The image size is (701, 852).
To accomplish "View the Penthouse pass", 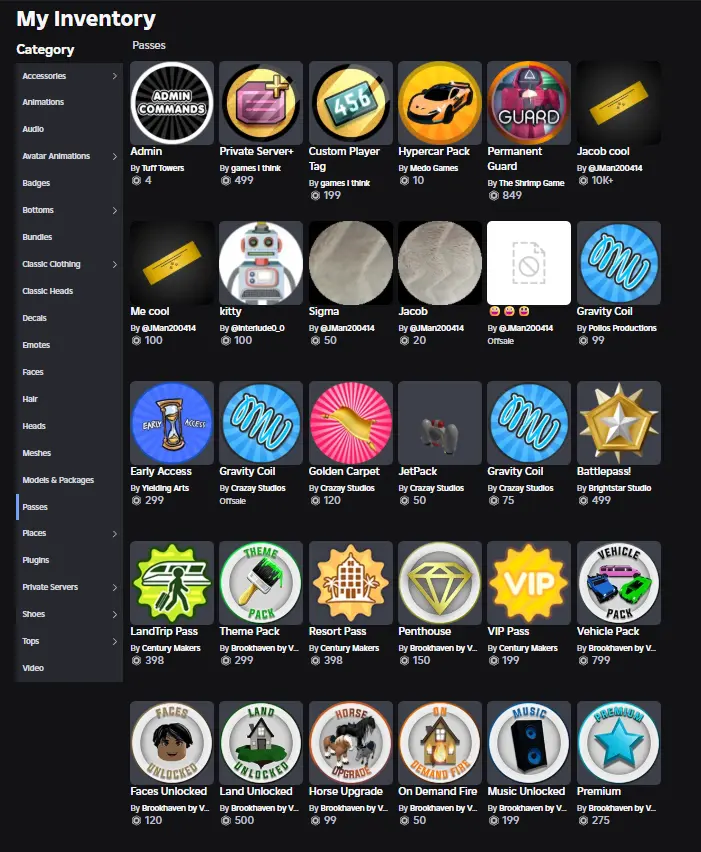I will pyautogui.click(x=440, y=583).
